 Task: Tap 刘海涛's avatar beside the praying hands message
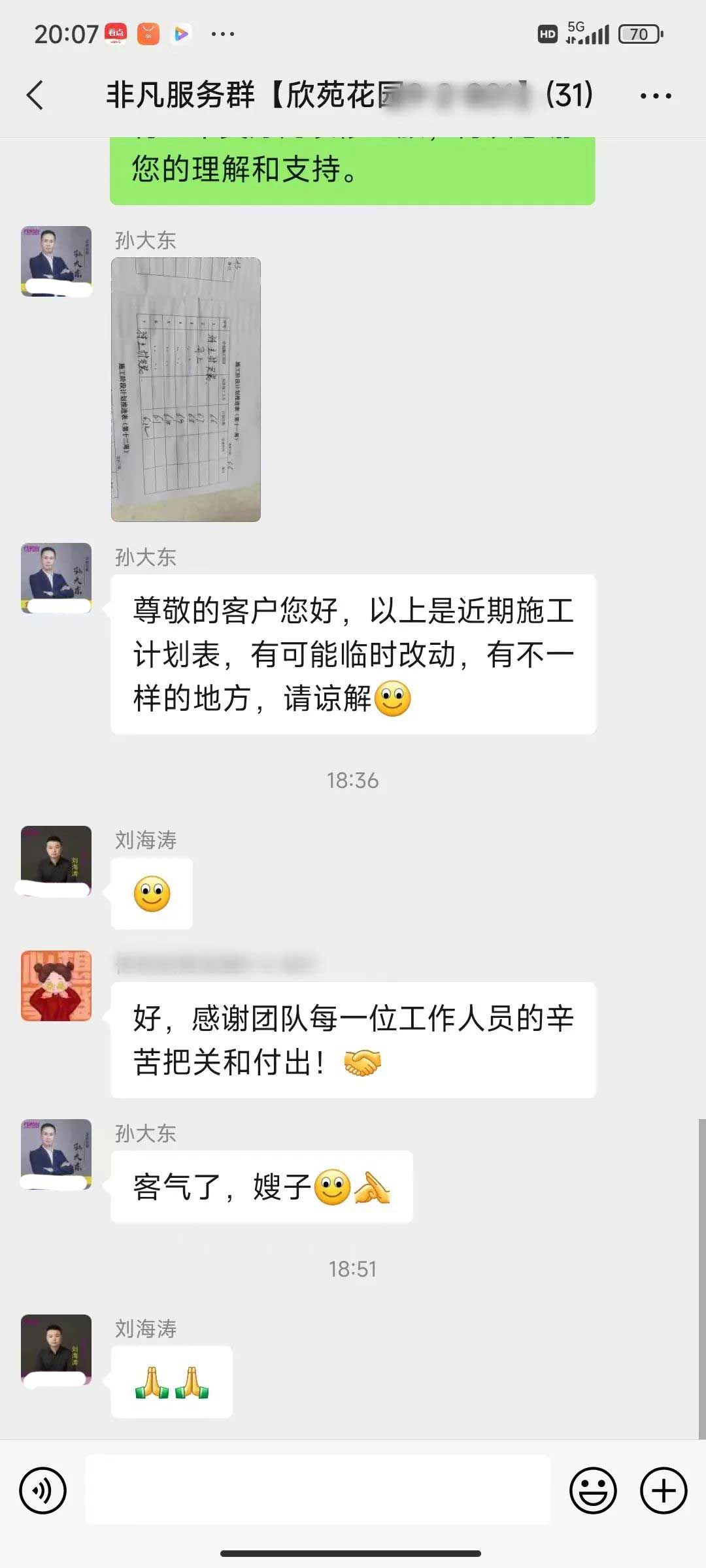pyautogui.click(x=56, y=1349)
